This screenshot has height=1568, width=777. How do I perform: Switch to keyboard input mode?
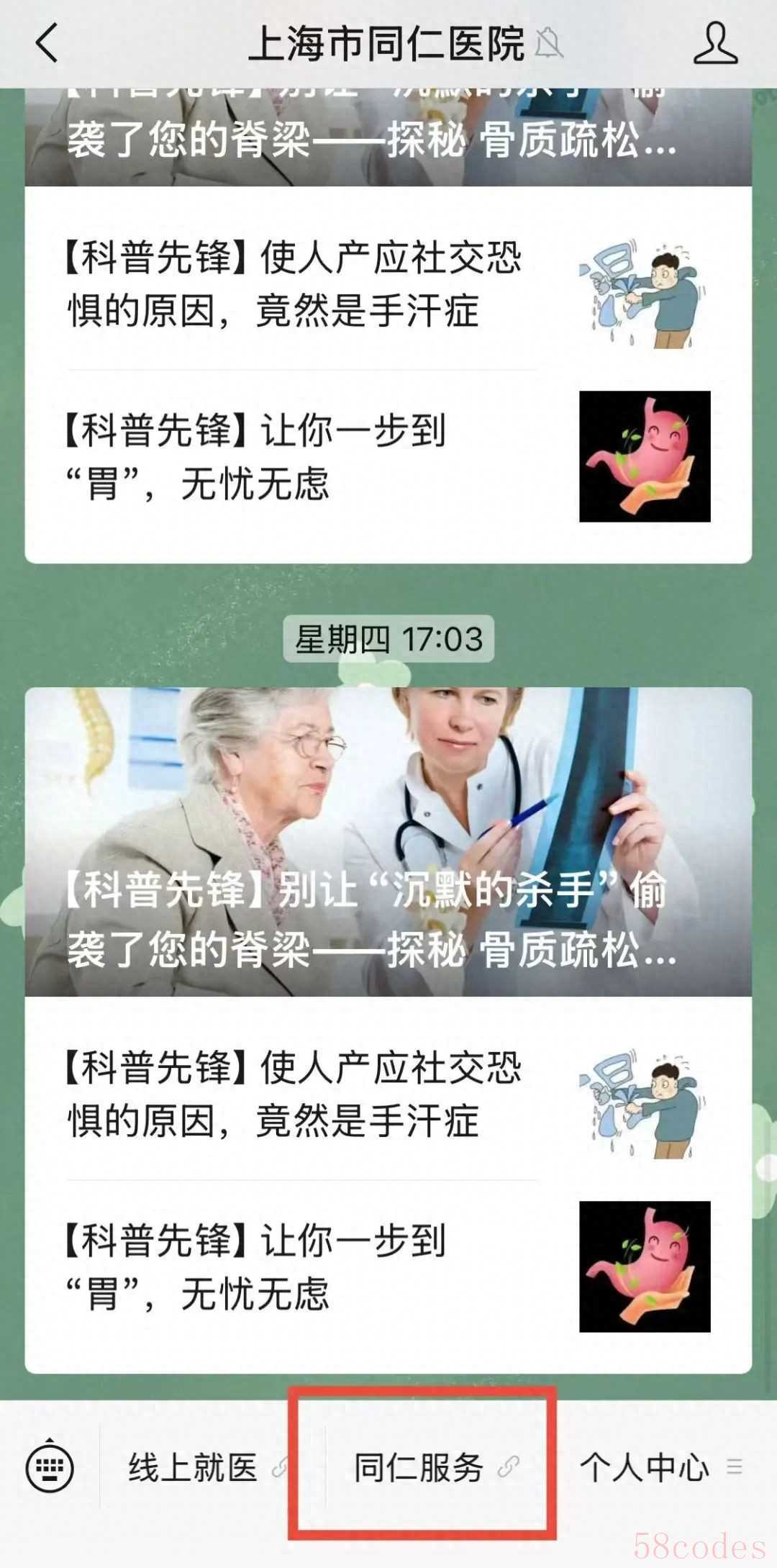(50, 1467)
